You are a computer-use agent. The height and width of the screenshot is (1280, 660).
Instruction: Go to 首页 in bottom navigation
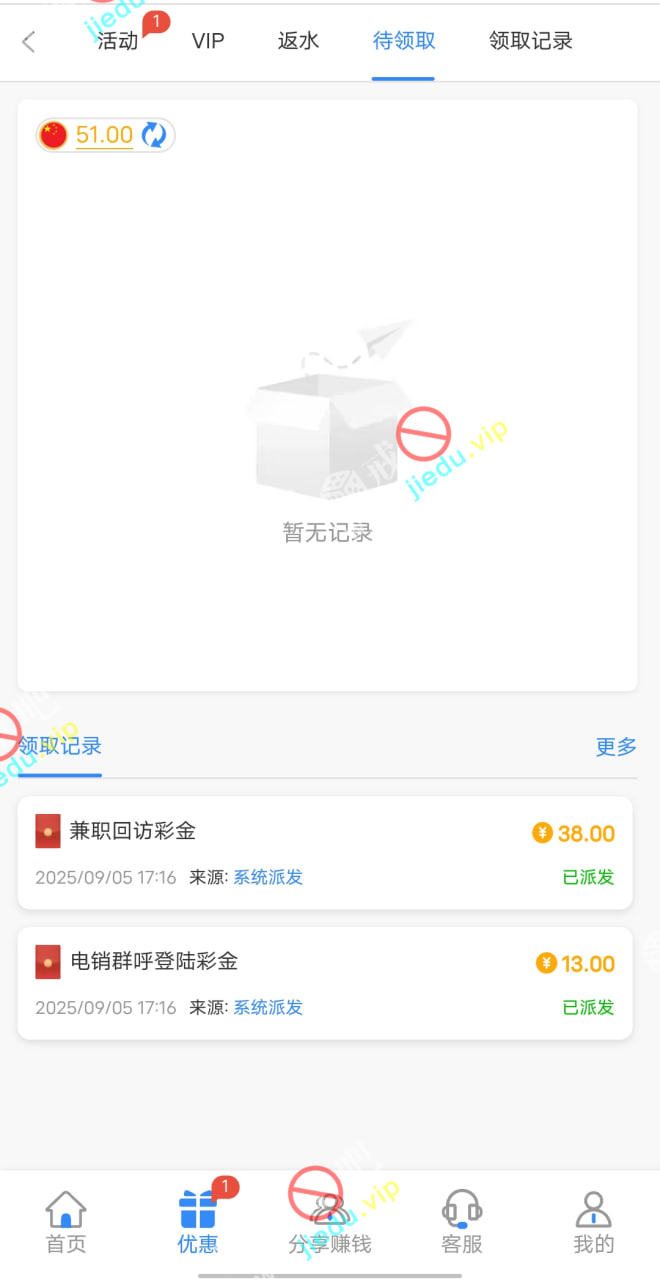(66, 1222)
